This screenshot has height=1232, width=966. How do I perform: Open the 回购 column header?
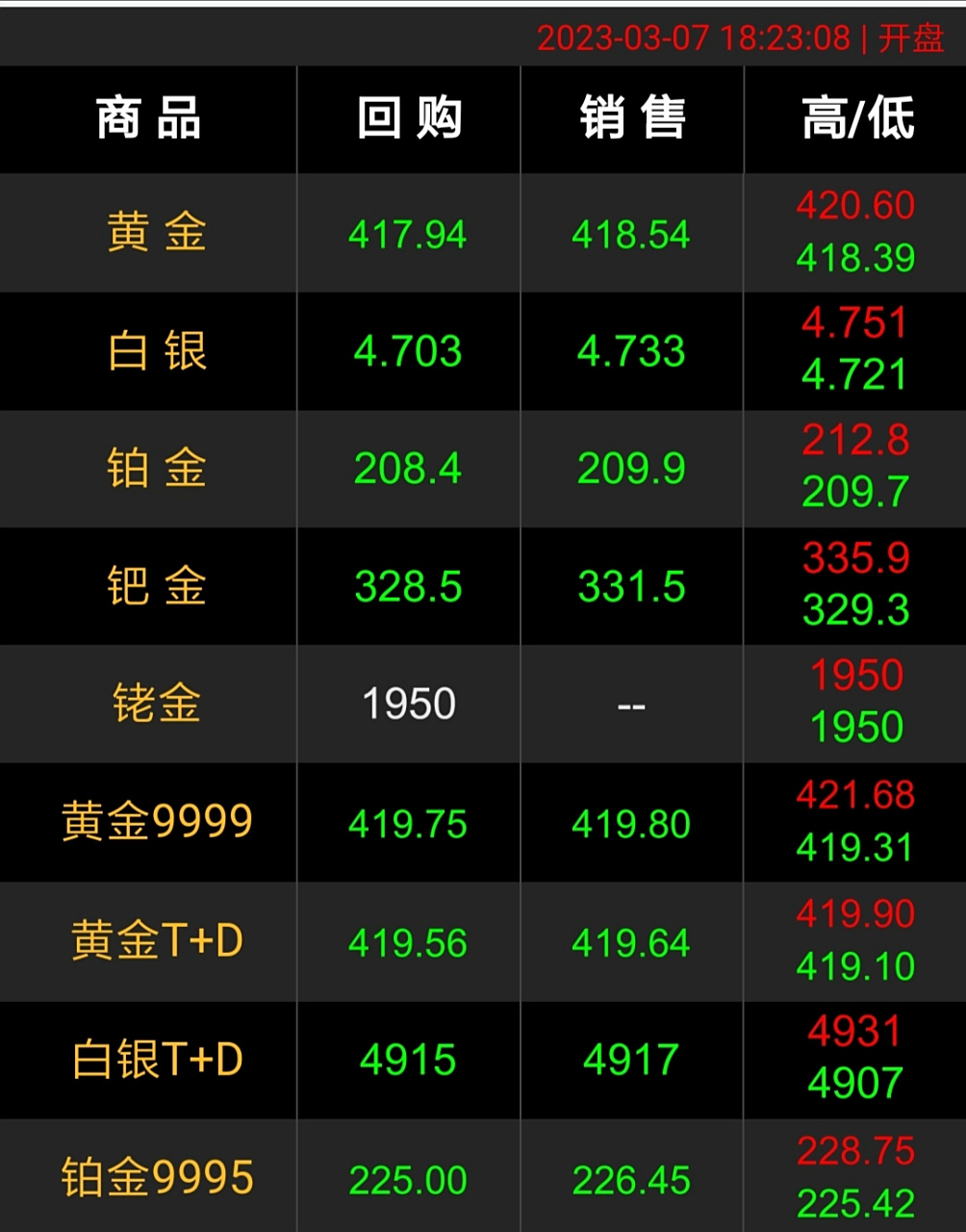(x=408, y=117)
